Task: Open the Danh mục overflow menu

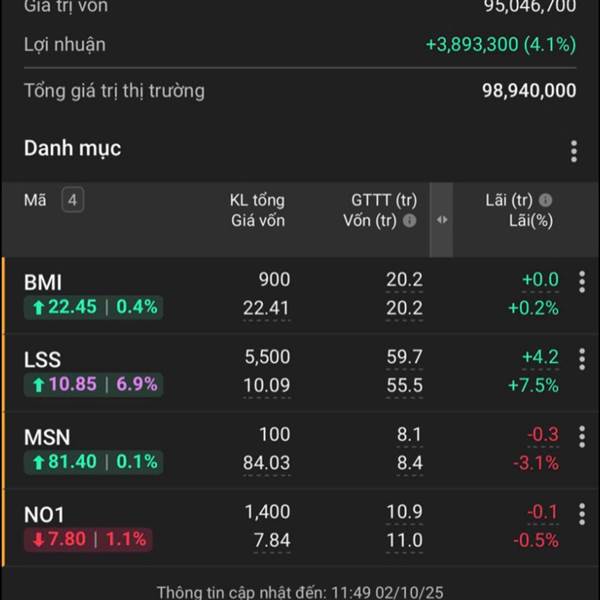Action: click(573, 151)
